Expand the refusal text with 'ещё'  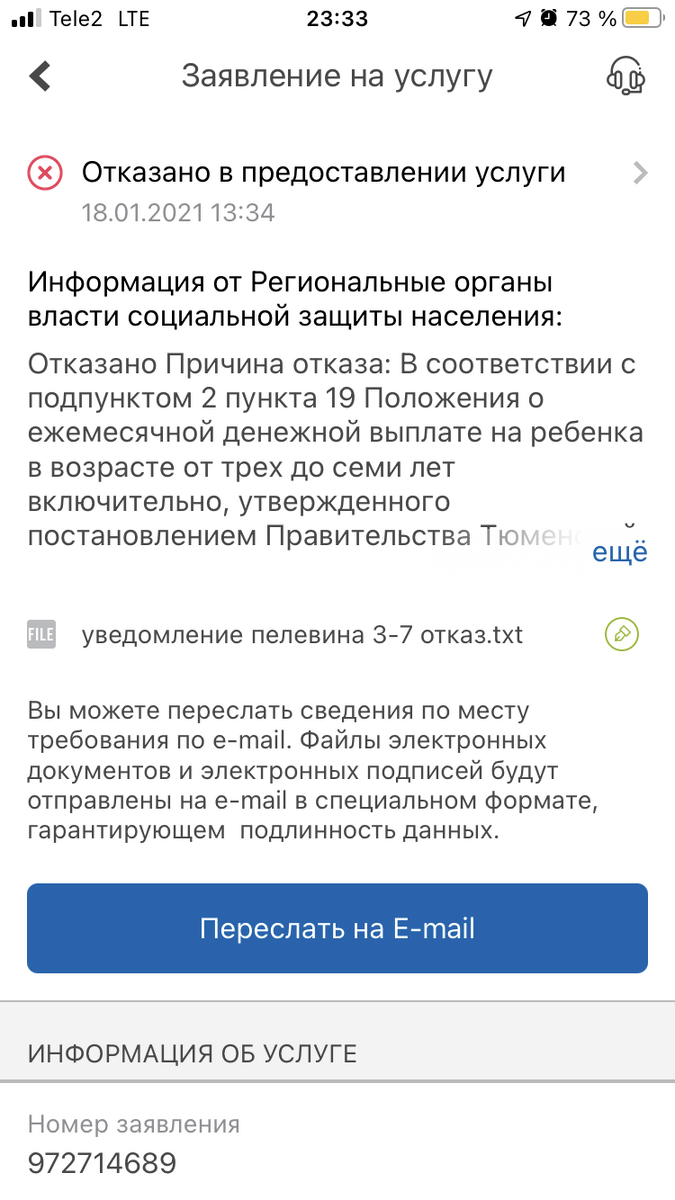[x=620, y=552]
